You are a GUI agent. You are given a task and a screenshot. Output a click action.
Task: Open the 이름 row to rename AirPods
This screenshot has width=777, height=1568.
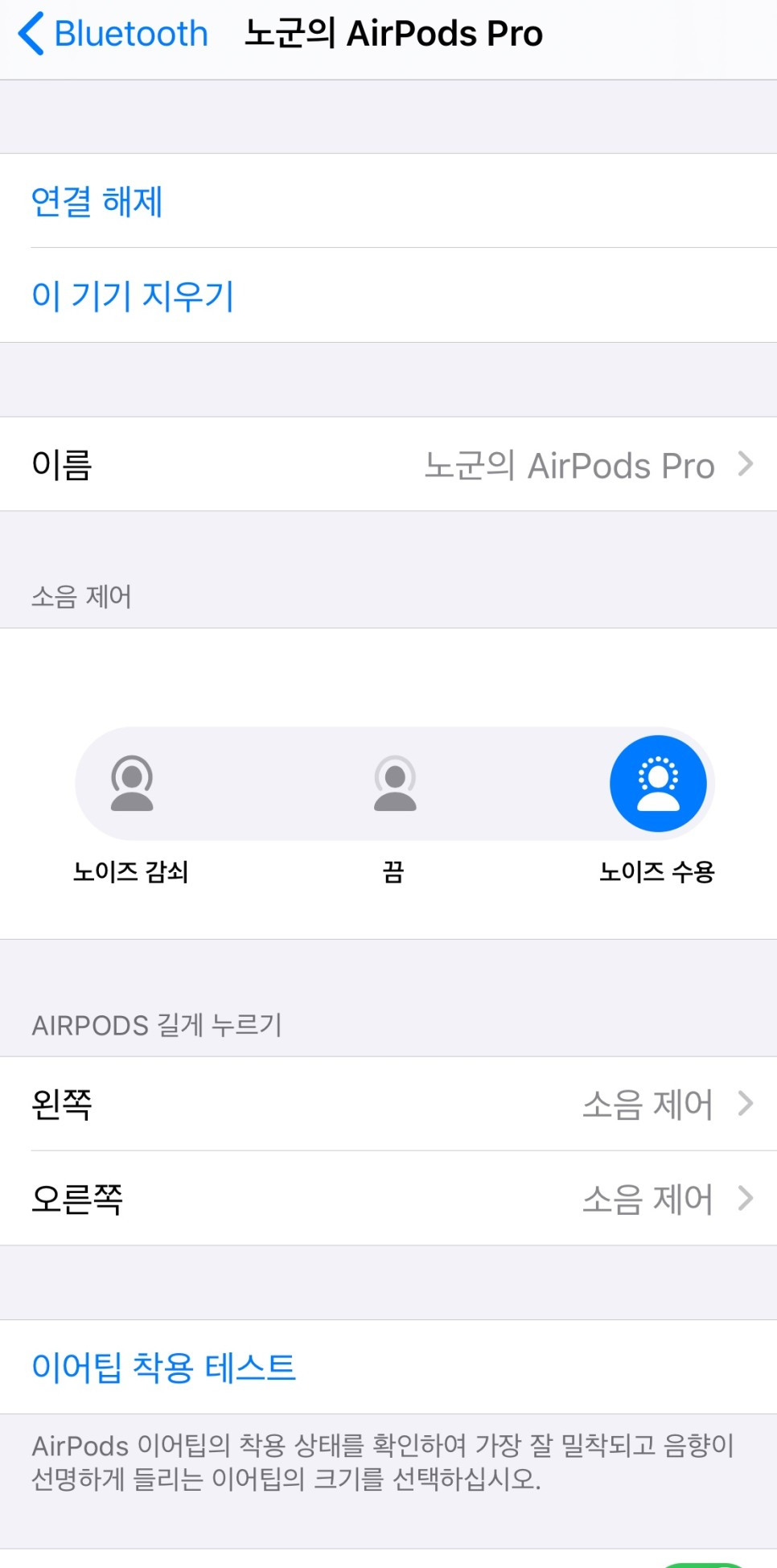(388, 464)
